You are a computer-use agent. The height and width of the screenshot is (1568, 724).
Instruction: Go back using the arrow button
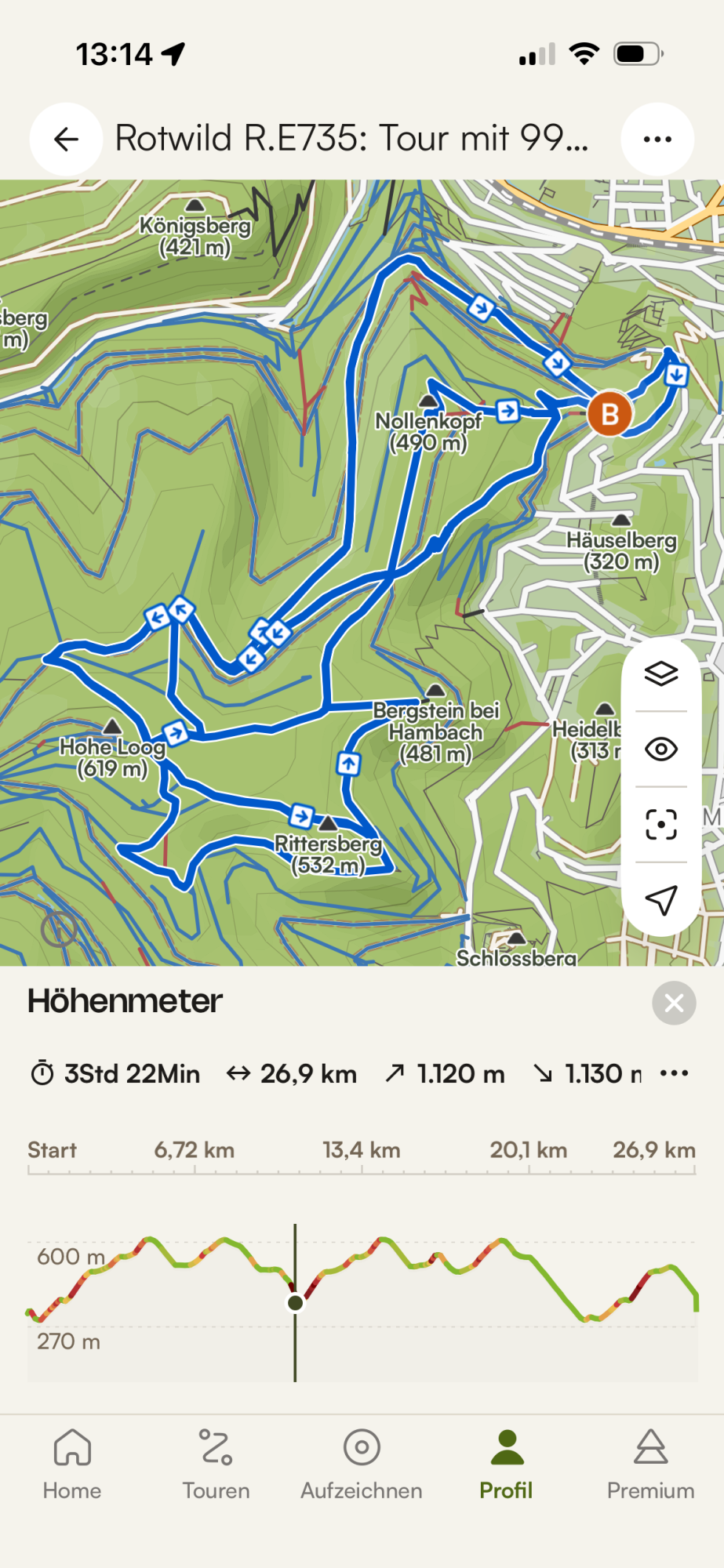click(x=67, y=140)
